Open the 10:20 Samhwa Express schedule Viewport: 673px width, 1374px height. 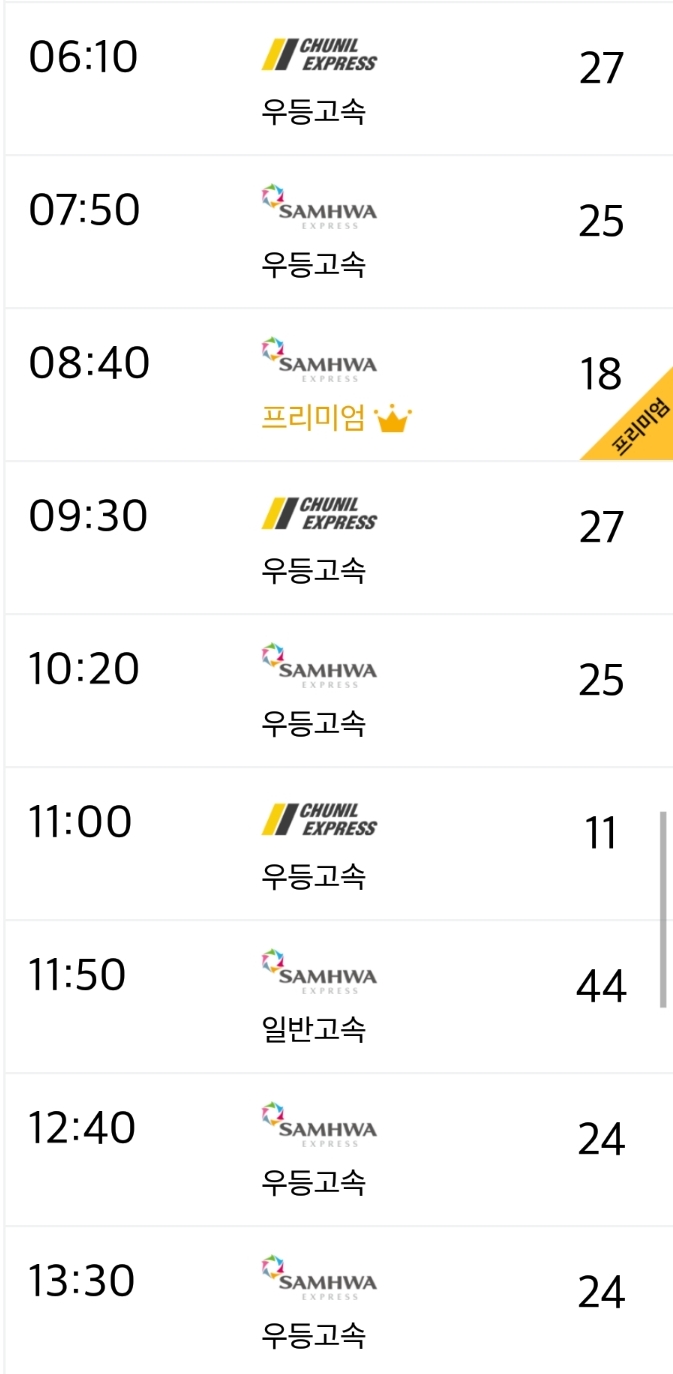click(x=336, y=691)
